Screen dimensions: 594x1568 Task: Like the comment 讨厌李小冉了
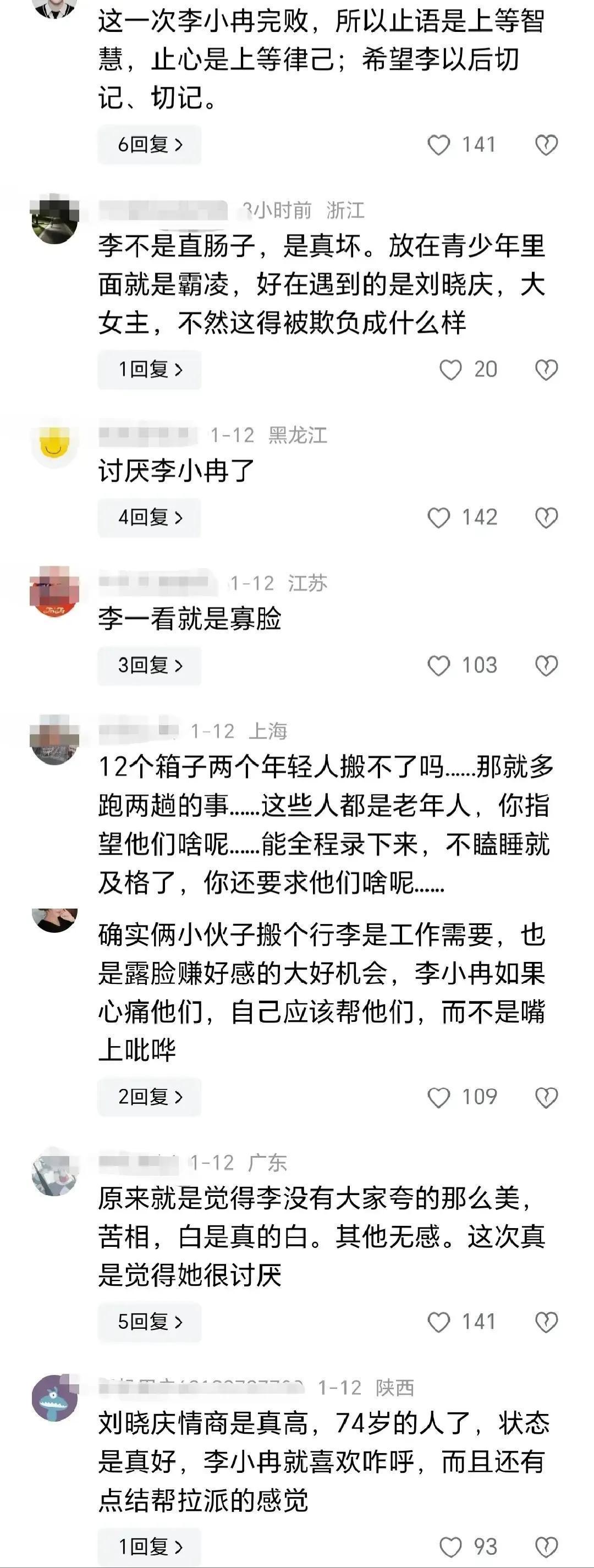[439, 518]
